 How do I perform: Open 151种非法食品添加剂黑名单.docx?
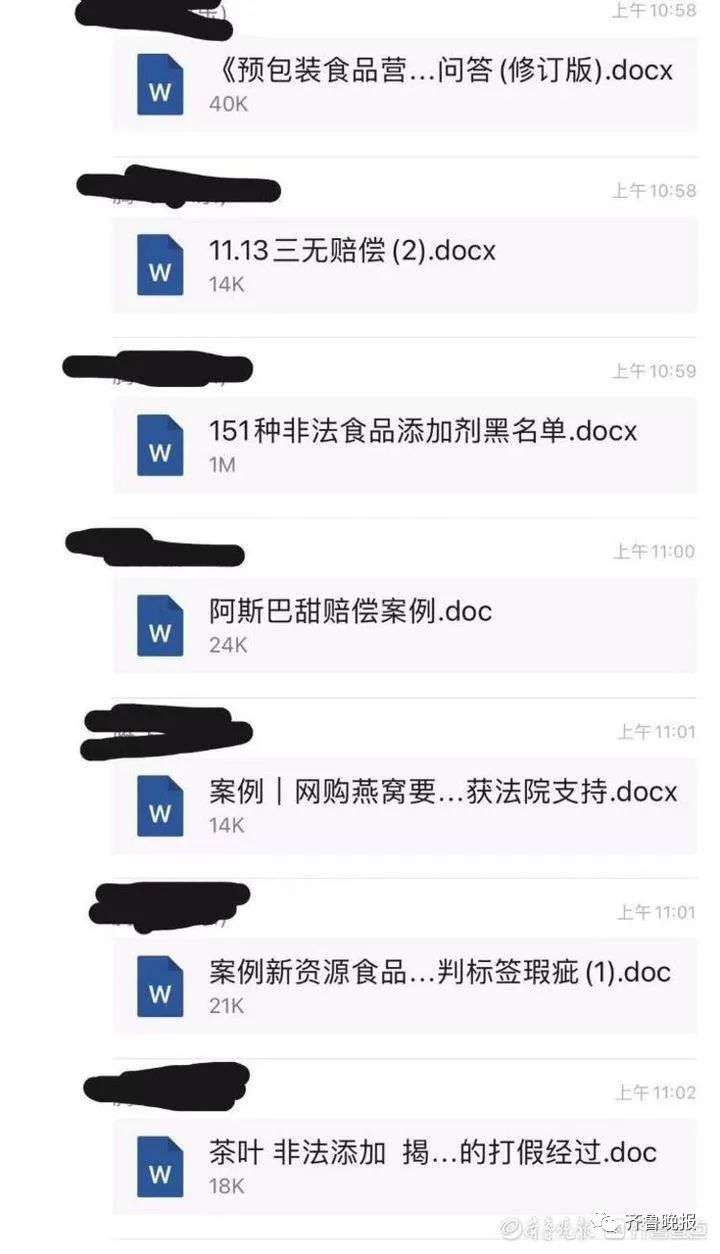[x=404, y=445]
